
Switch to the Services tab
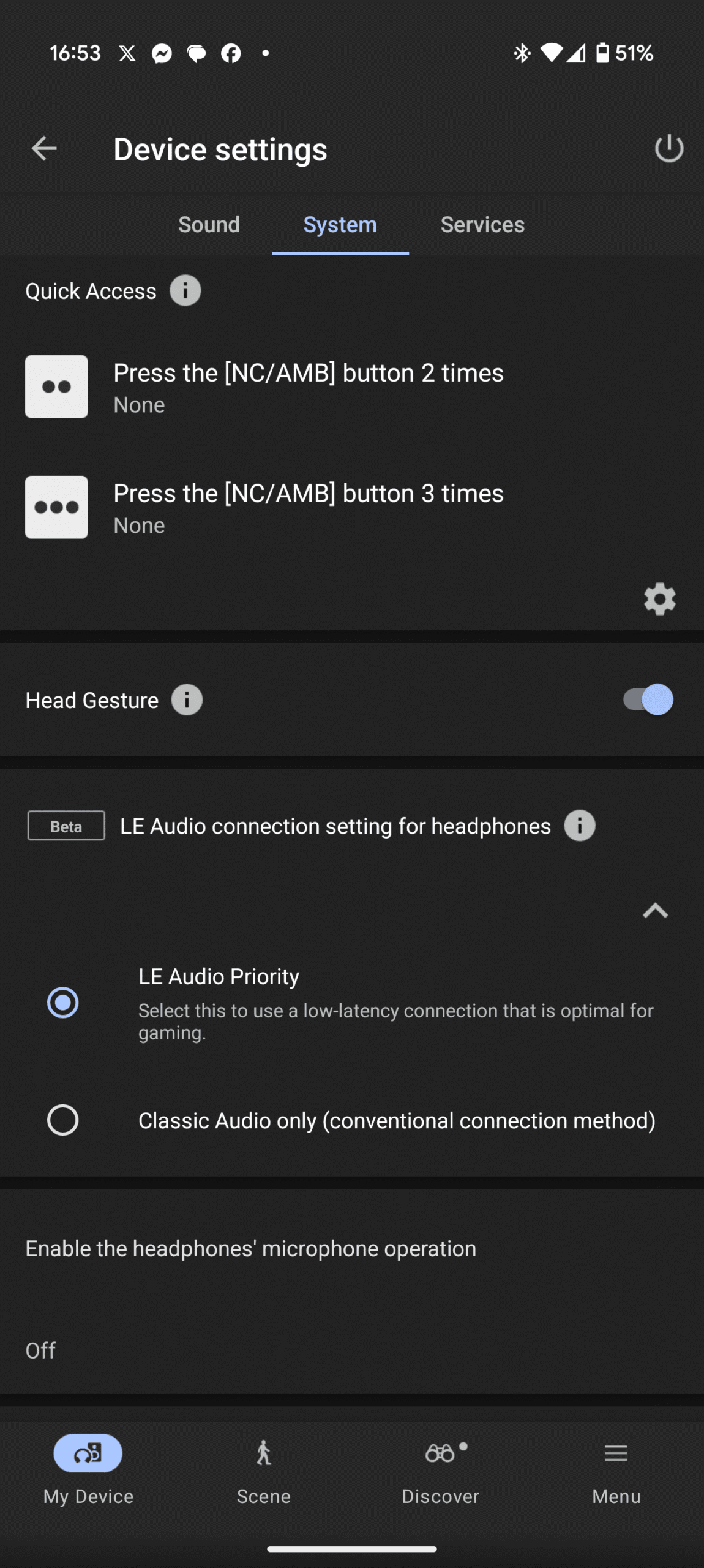482,224
